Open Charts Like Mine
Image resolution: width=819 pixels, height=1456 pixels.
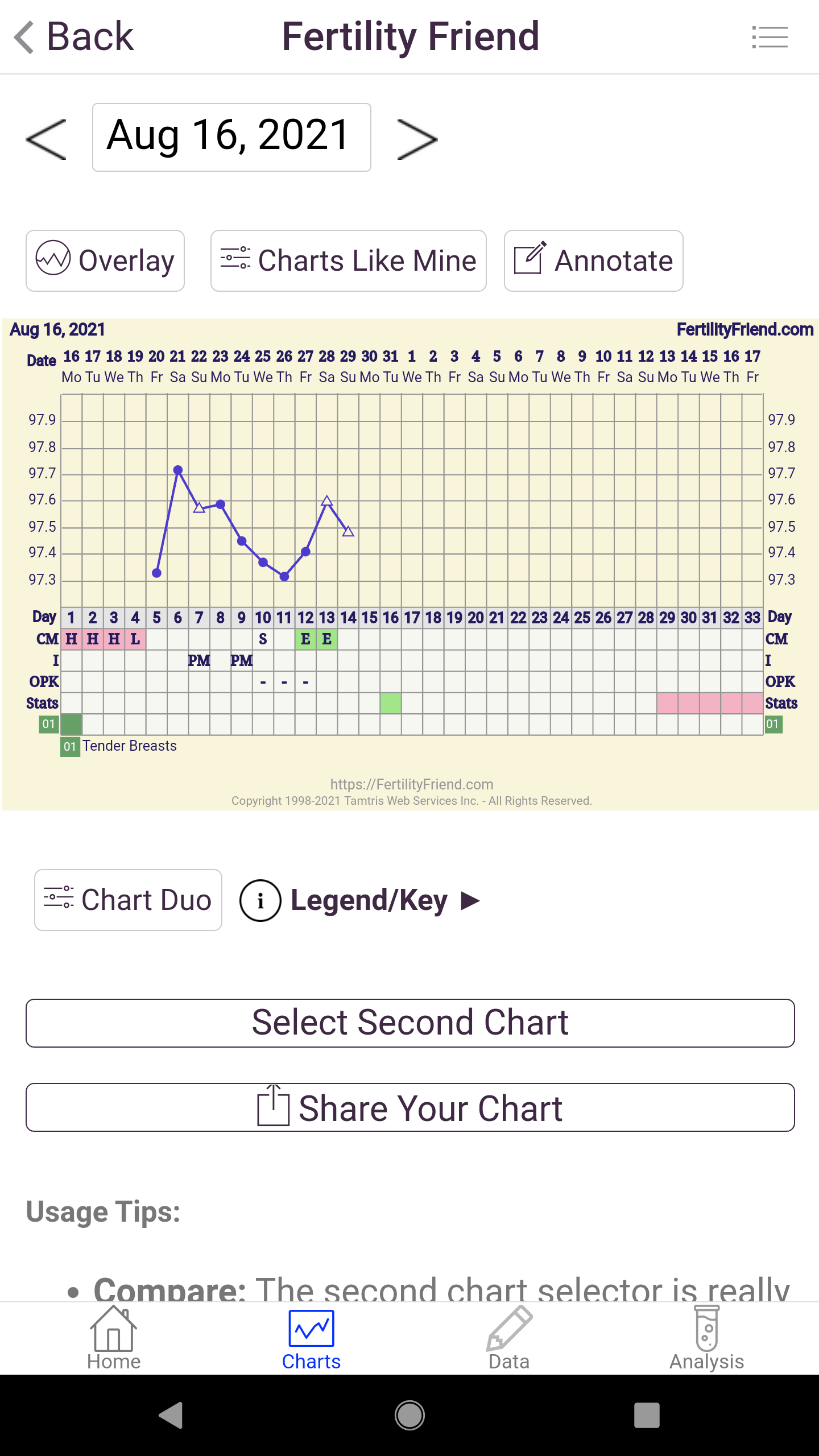tap(348, 261)
